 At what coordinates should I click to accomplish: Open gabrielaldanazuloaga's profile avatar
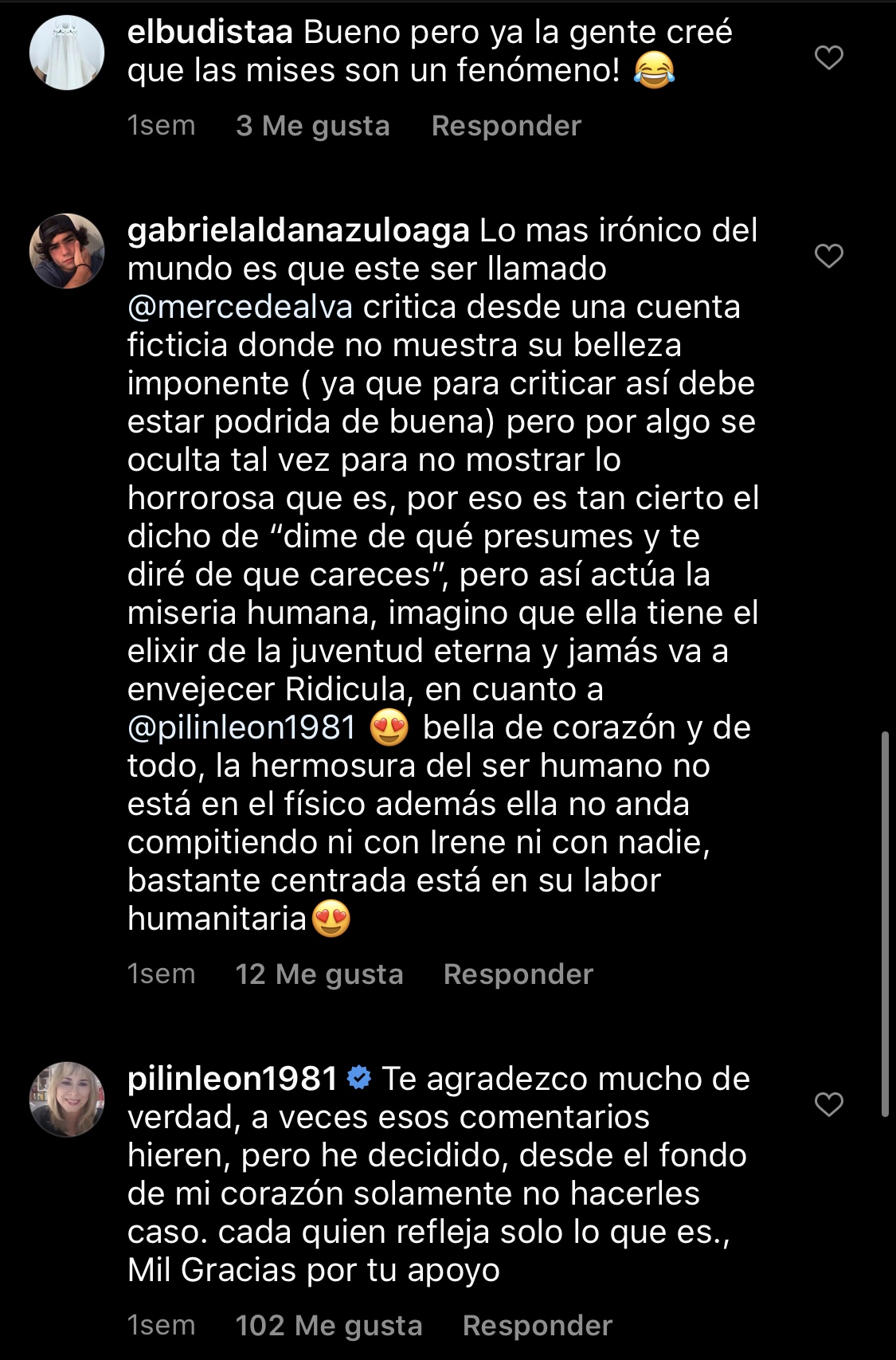point(67,251)
